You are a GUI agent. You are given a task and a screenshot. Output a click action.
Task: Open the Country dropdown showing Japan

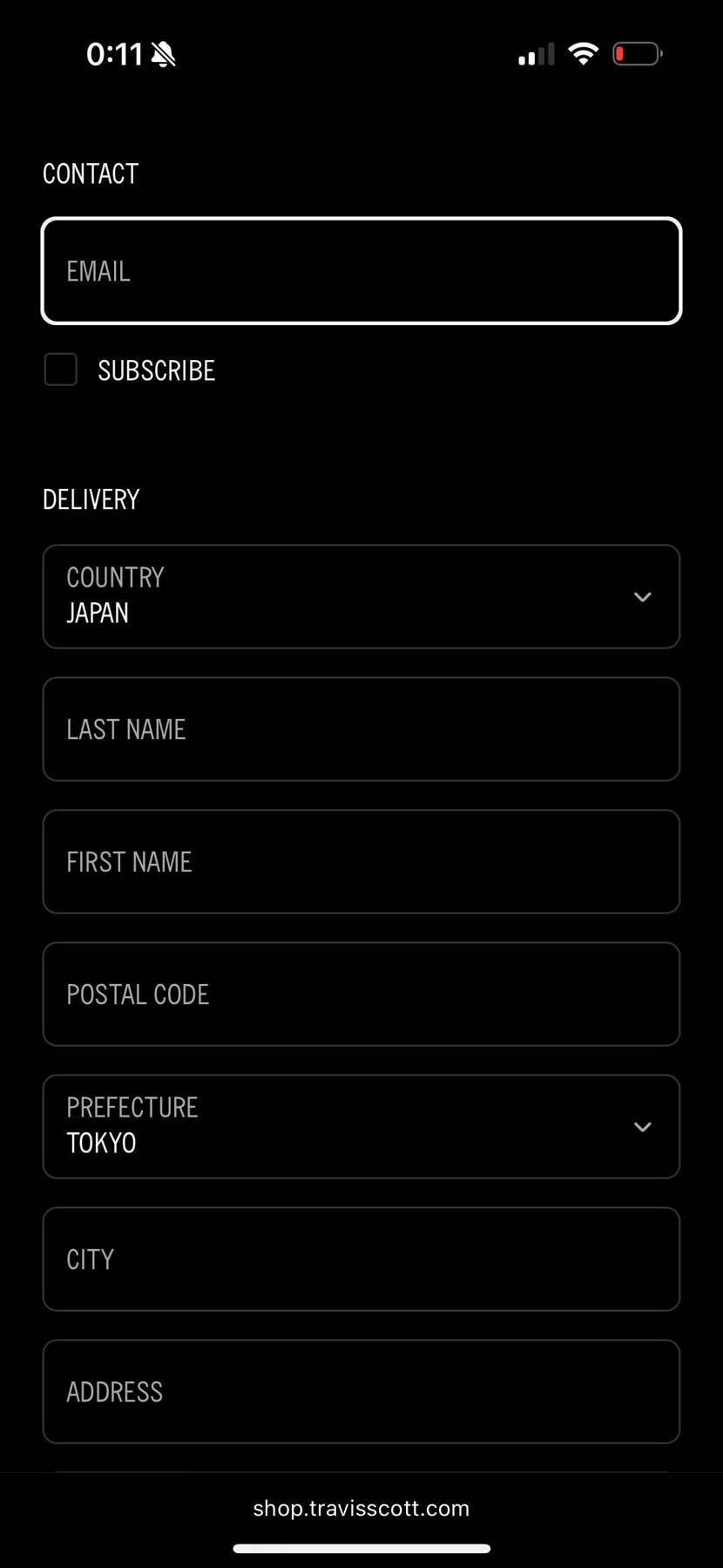pyautogui.click(x=361, y=597)
